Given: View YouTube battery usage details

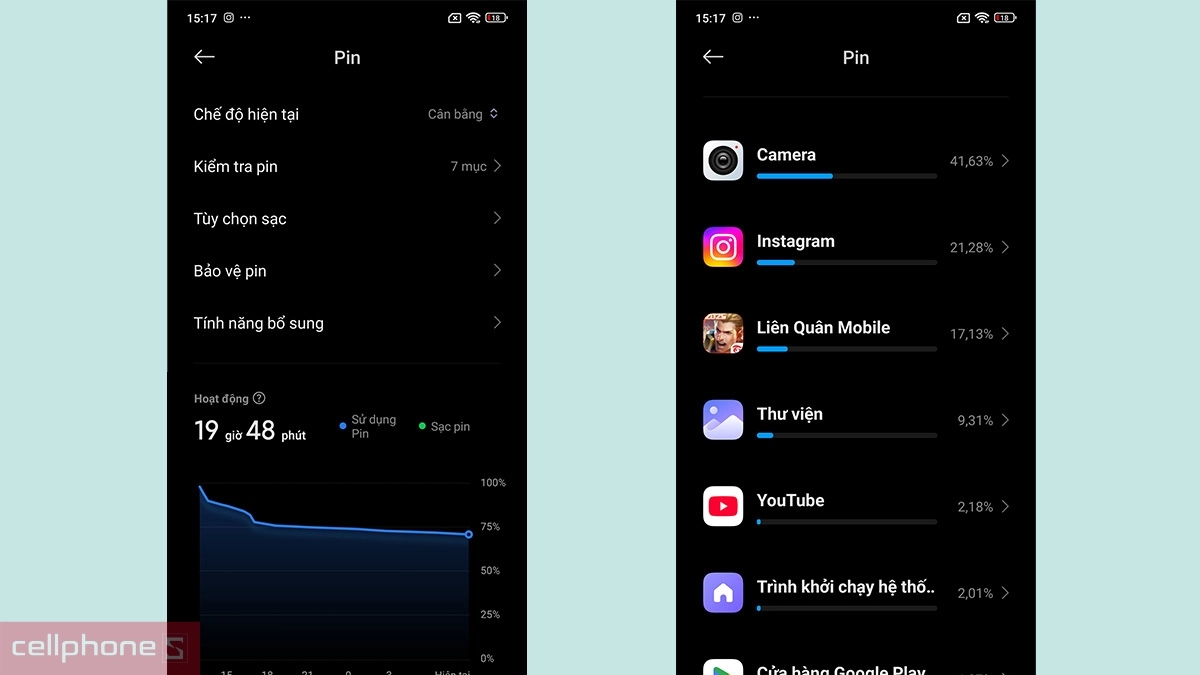Looking at the screenshot, I should coord(855,507).
